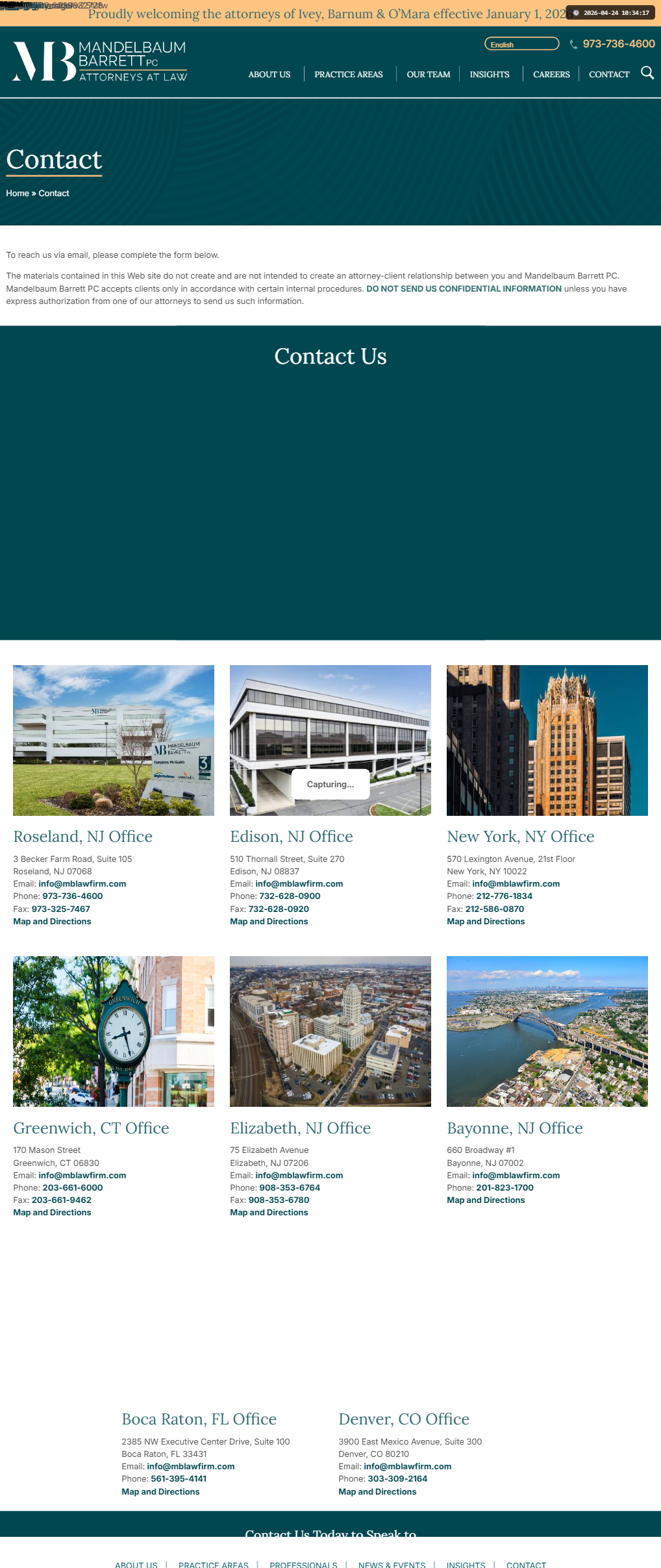Open the search magnifier icon

tap(647, 73)
